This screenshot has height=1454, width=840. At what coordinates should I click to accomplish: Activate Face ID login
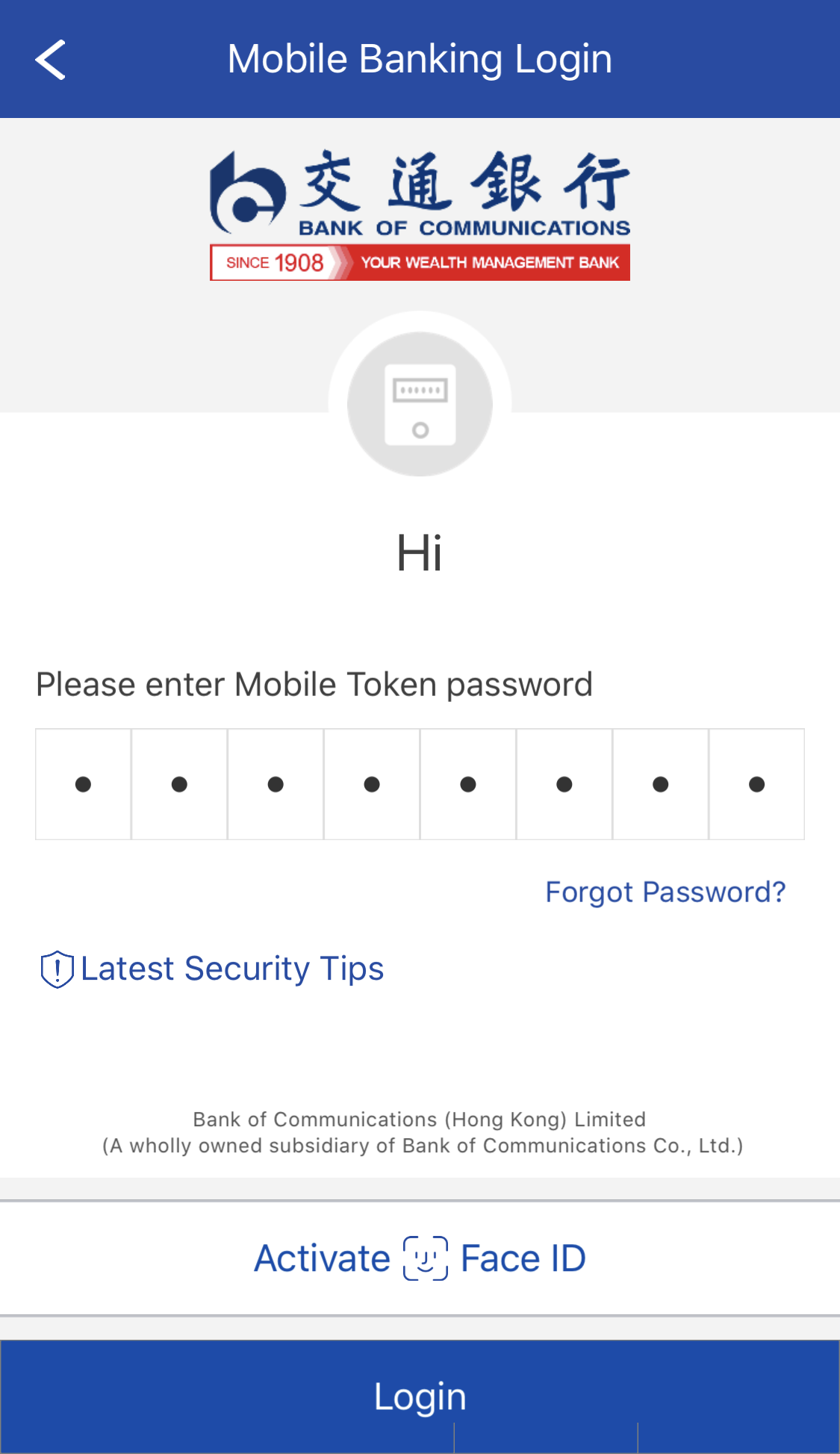420,1258
